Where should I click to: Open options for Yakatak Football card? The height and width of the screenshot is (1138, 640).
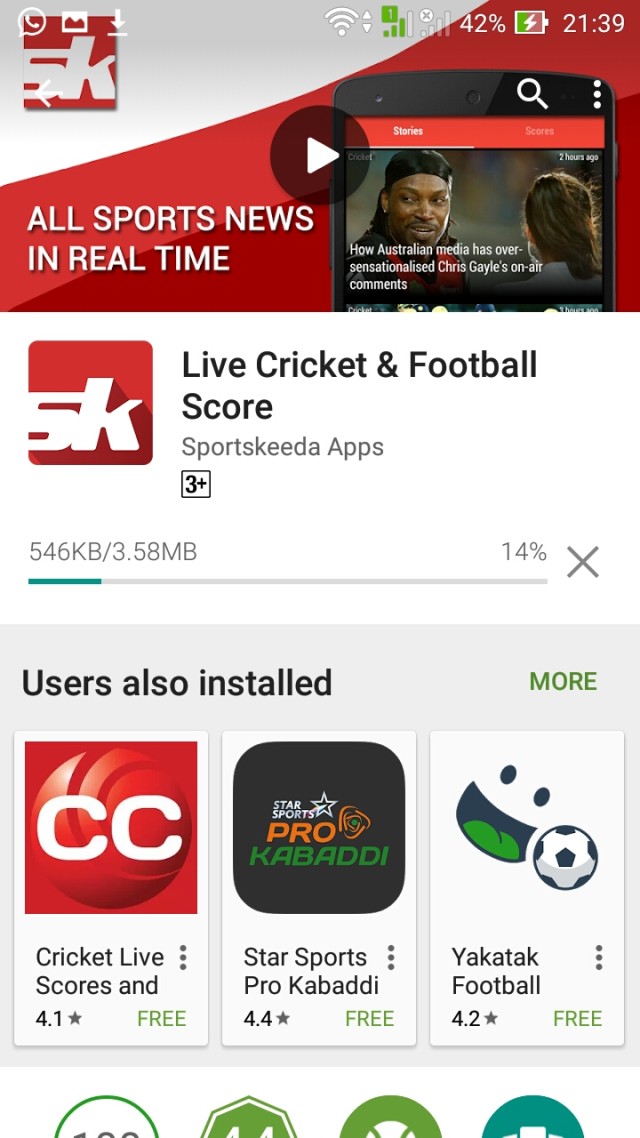(x=599, y=958)
